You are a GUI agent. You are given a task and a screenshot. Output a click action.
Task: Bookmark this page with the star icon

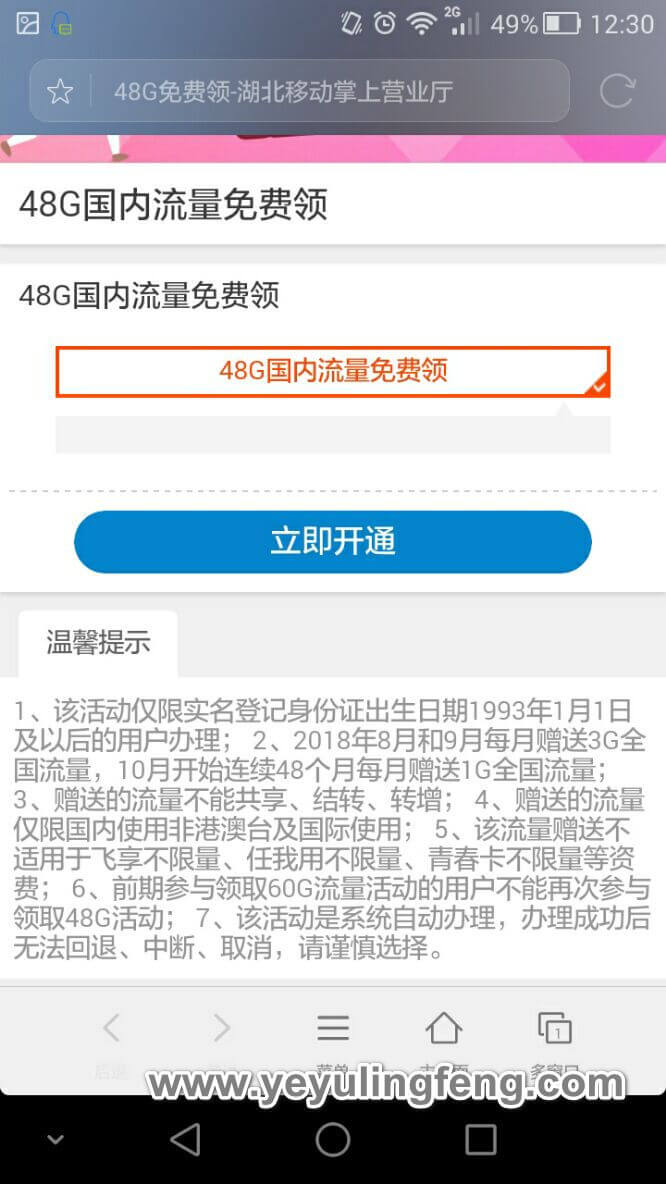pos(60,92)
